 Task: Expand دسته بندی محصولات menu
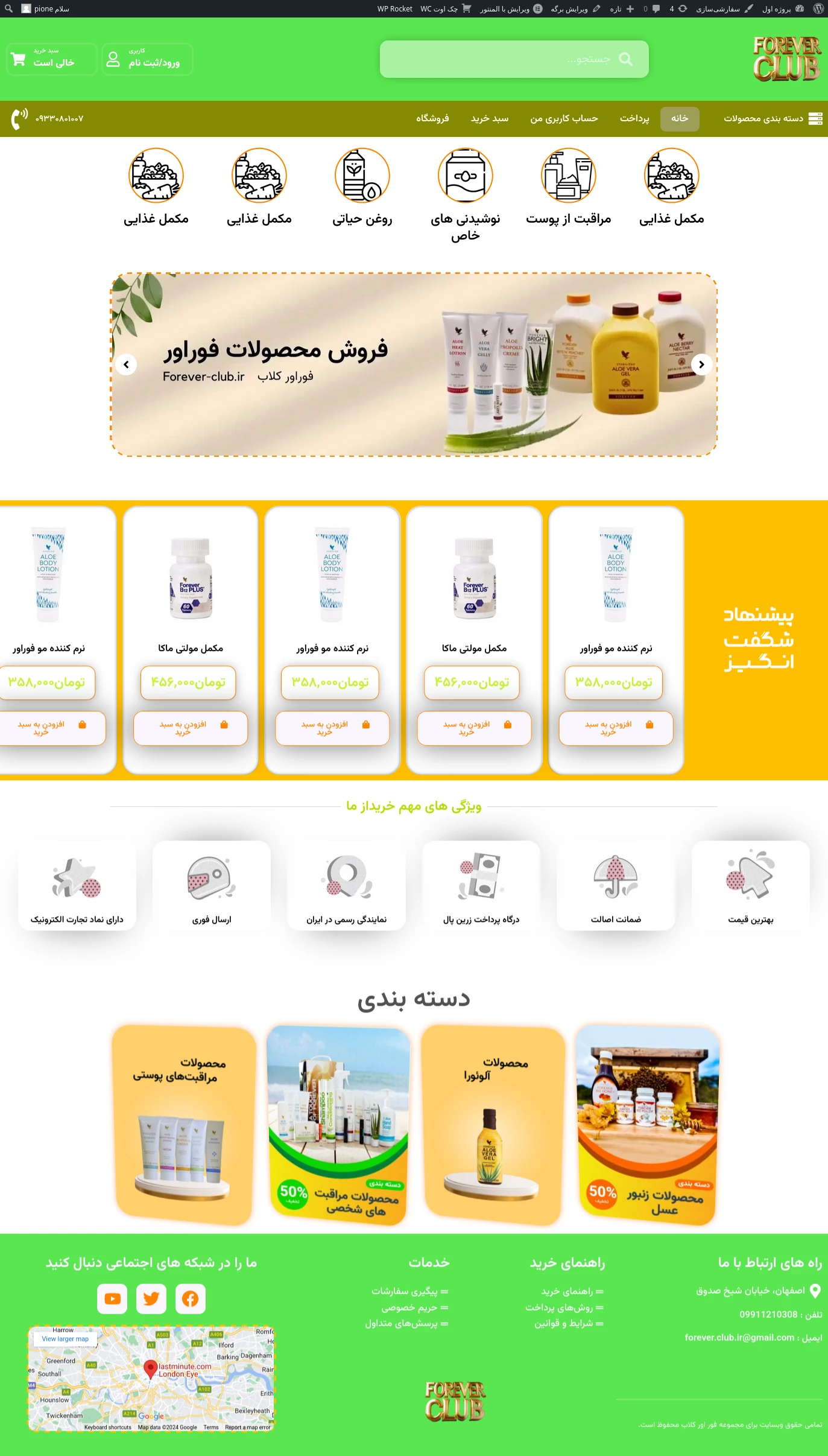pyautogui.click(x=773, y=118)
